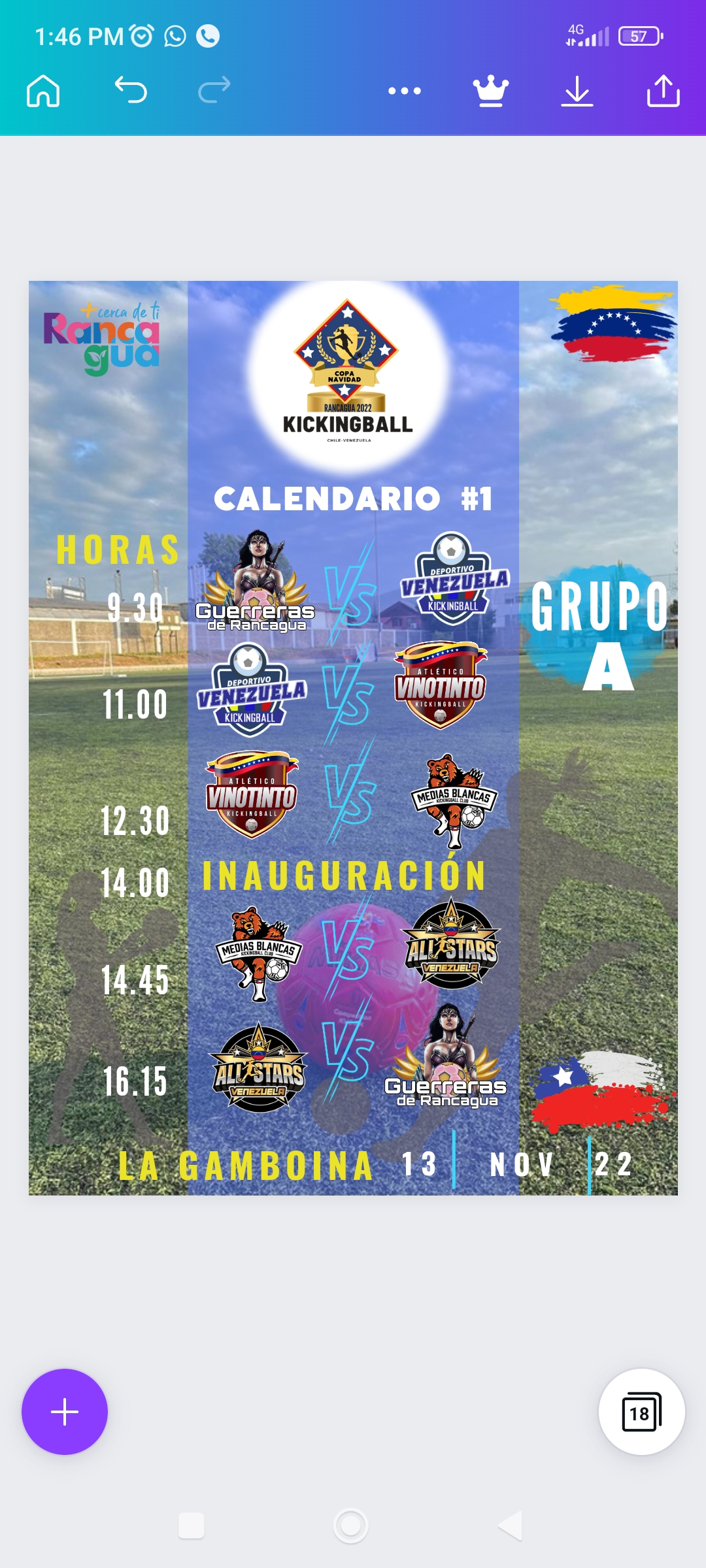Image resolution: width=706 pixels, height=1568 pixels.
Task: Redo the last undone edit
Action: pos(214,91)
